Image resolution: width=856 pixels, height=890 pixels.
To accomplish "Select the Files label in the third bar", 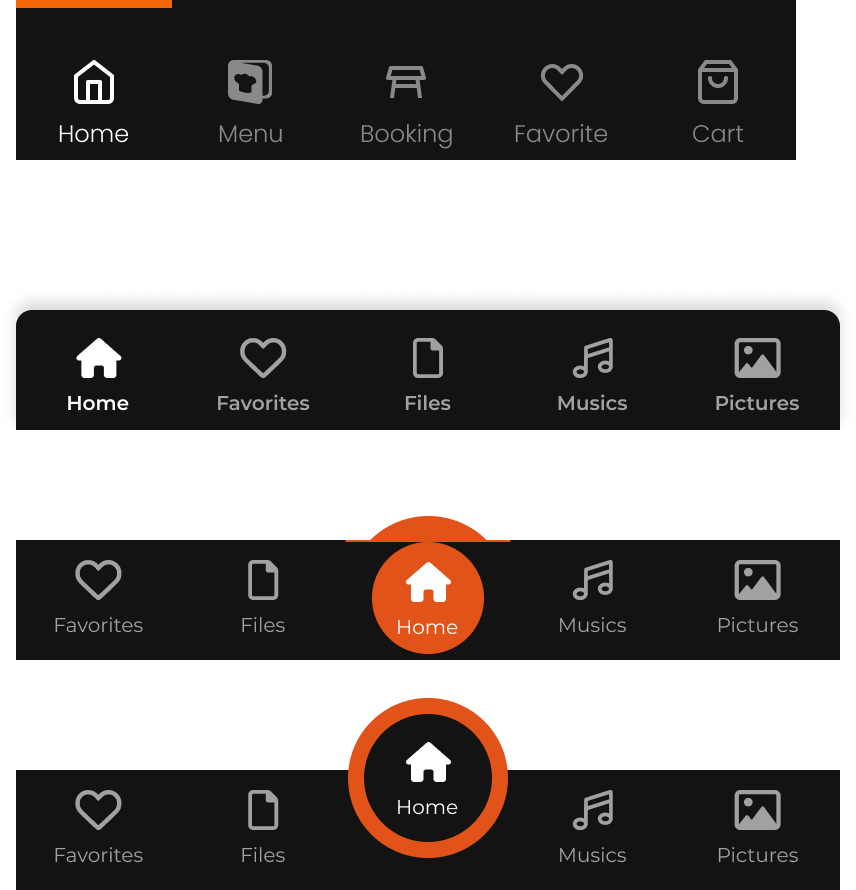I will coord(262,626).
